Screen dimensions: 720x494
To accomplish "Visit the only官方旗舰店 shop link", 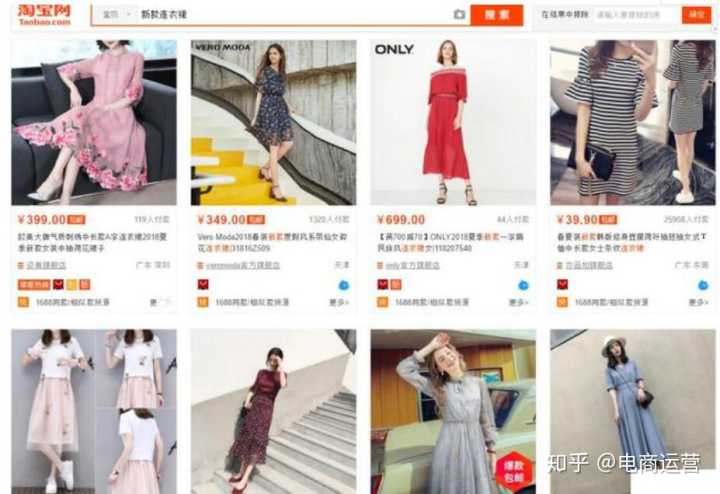I will (416, 265).
